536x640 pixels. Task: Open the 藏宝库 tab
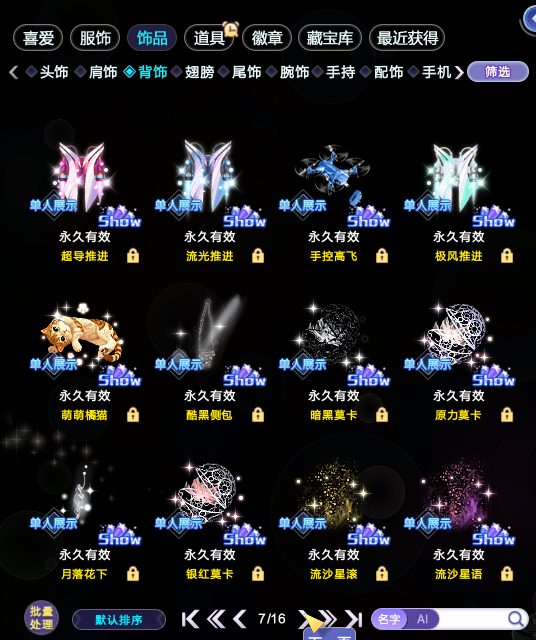[329, 38]
